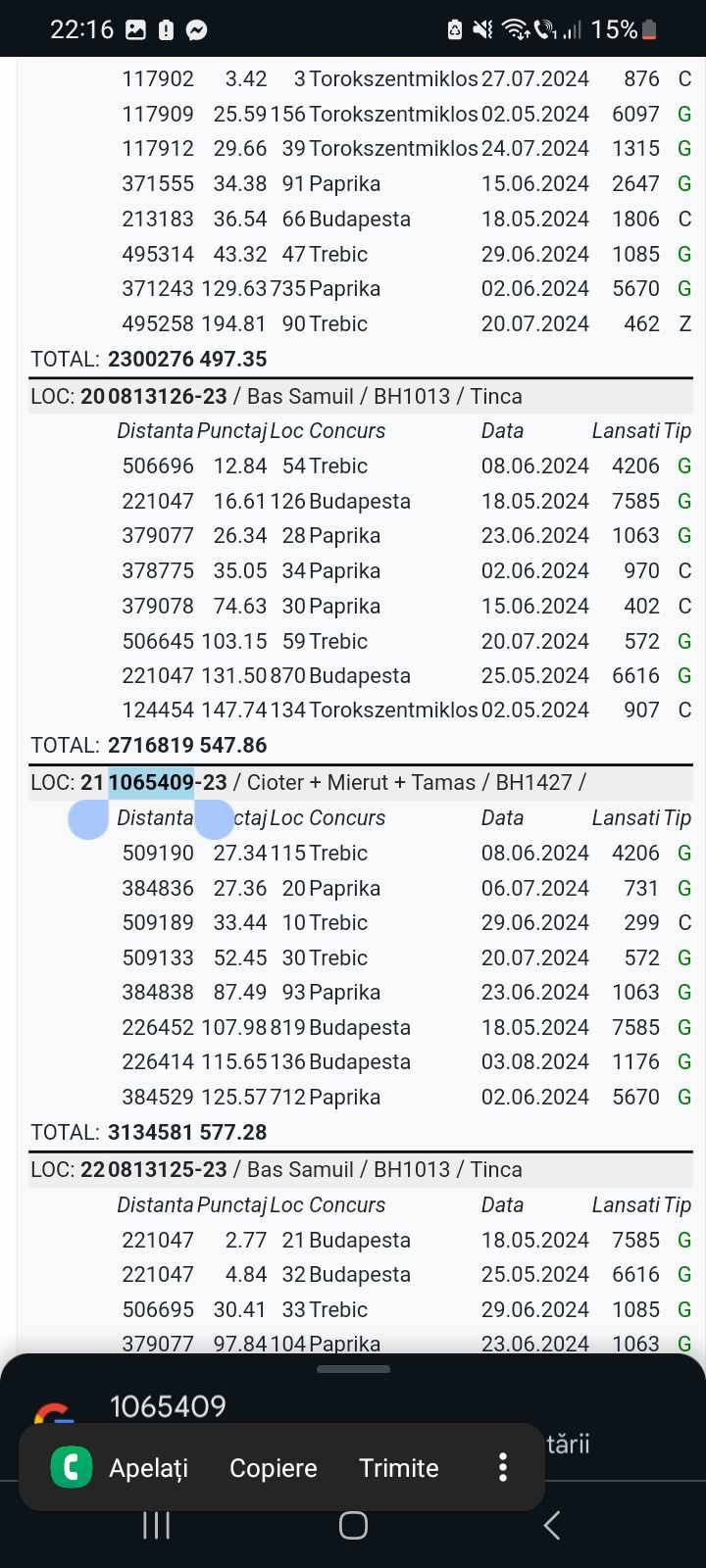
Task: Copy the selected text with Copiere
Action: pos(274,1467)
